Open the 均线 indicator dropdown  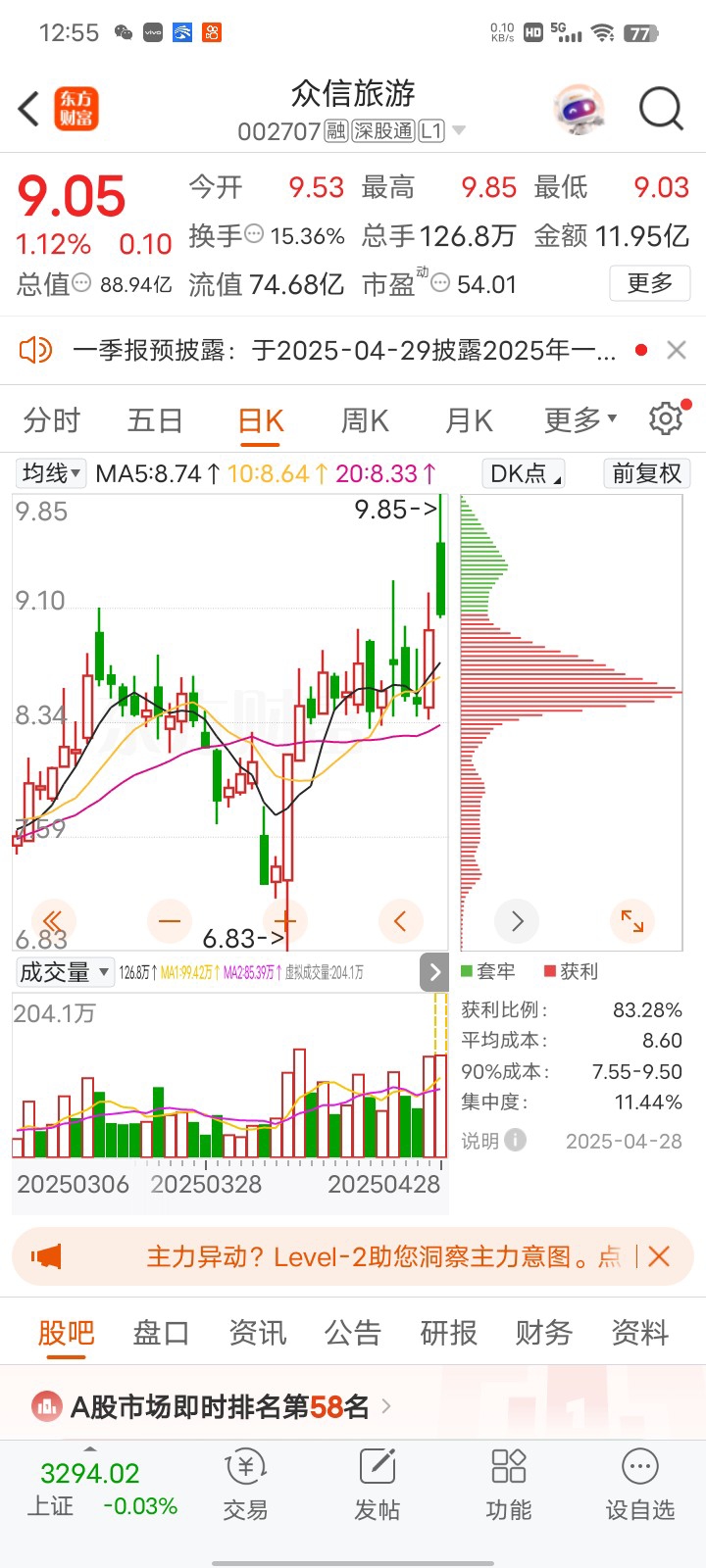pos(52,473)
